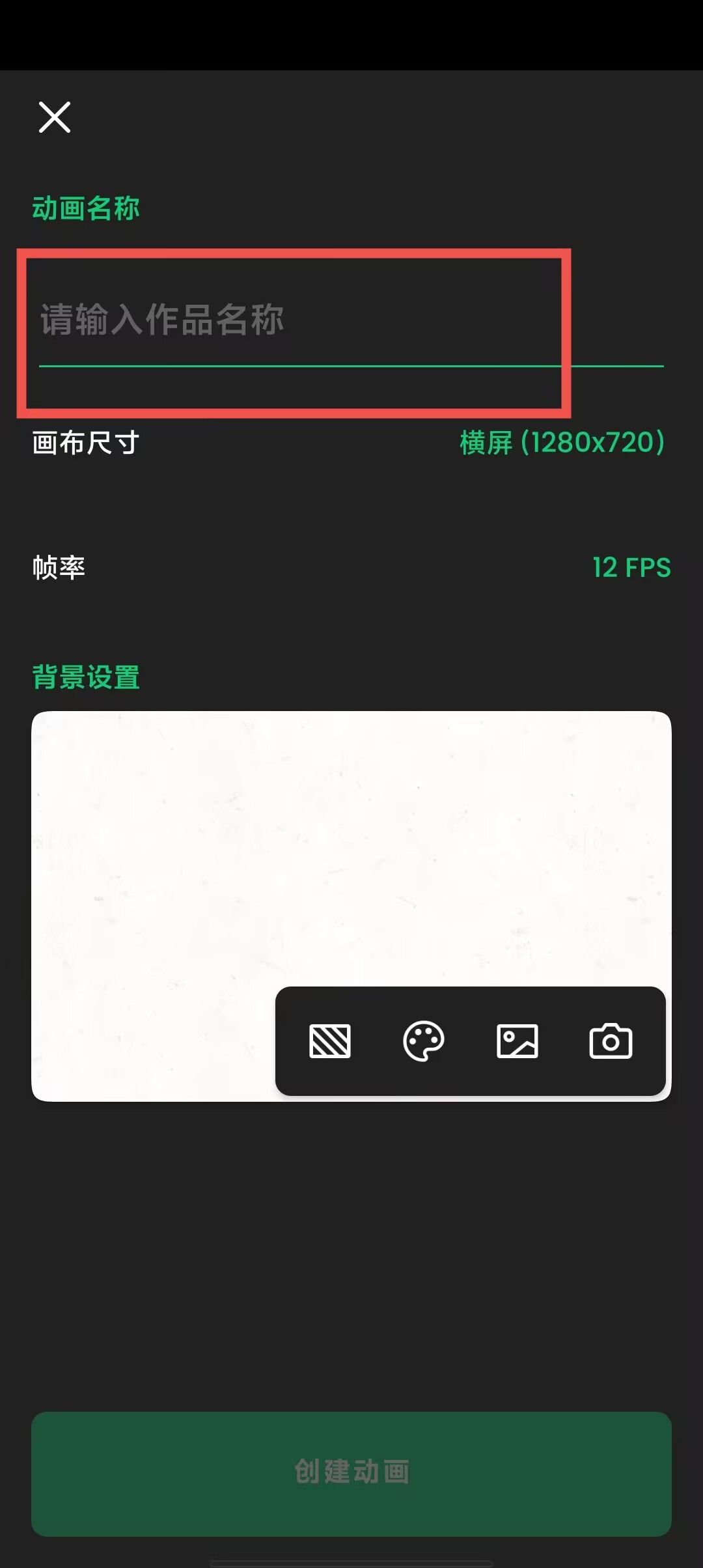Select the pattern background icon
Viewport: 703px width, 1568px height.
[330, 1041]
